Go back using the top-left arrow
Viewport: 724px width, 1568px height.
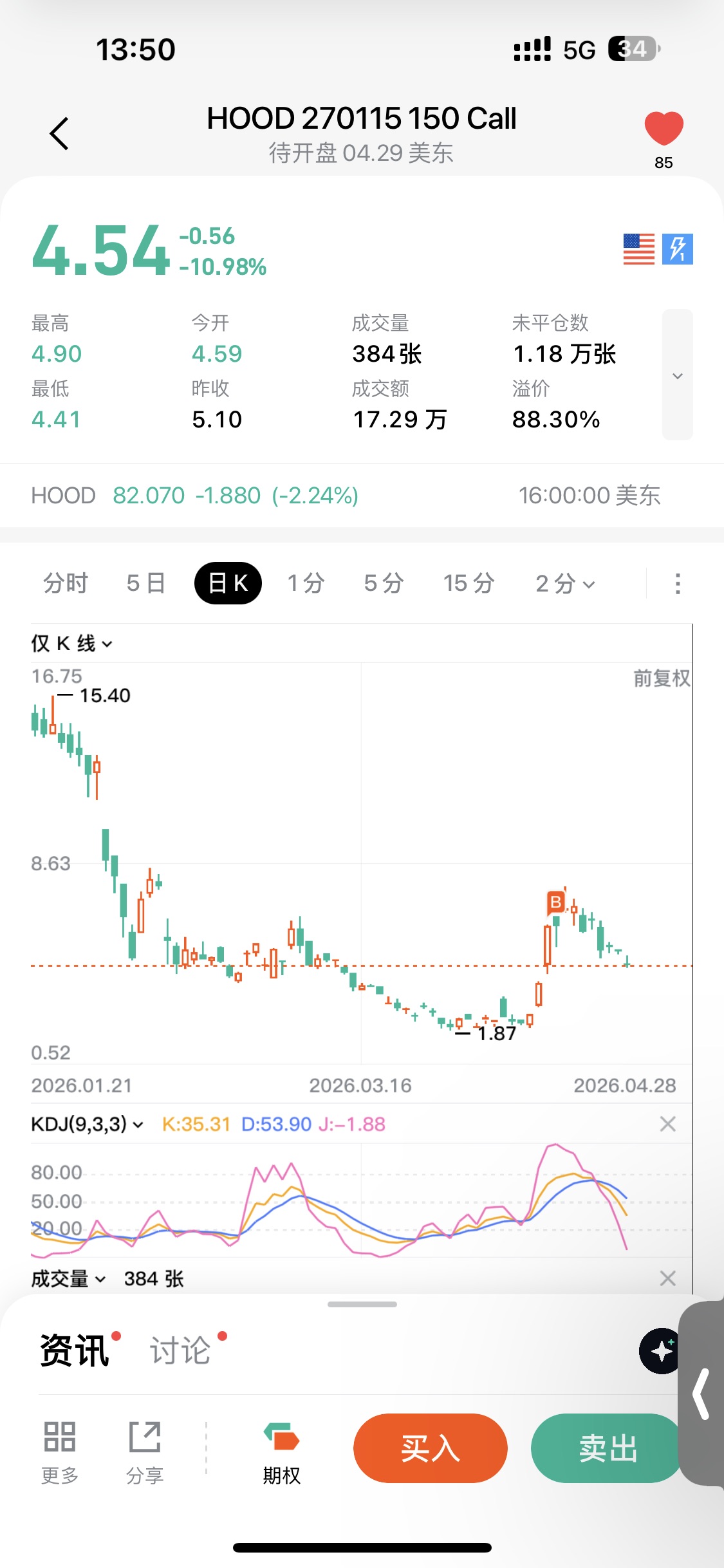click(59, 134)
